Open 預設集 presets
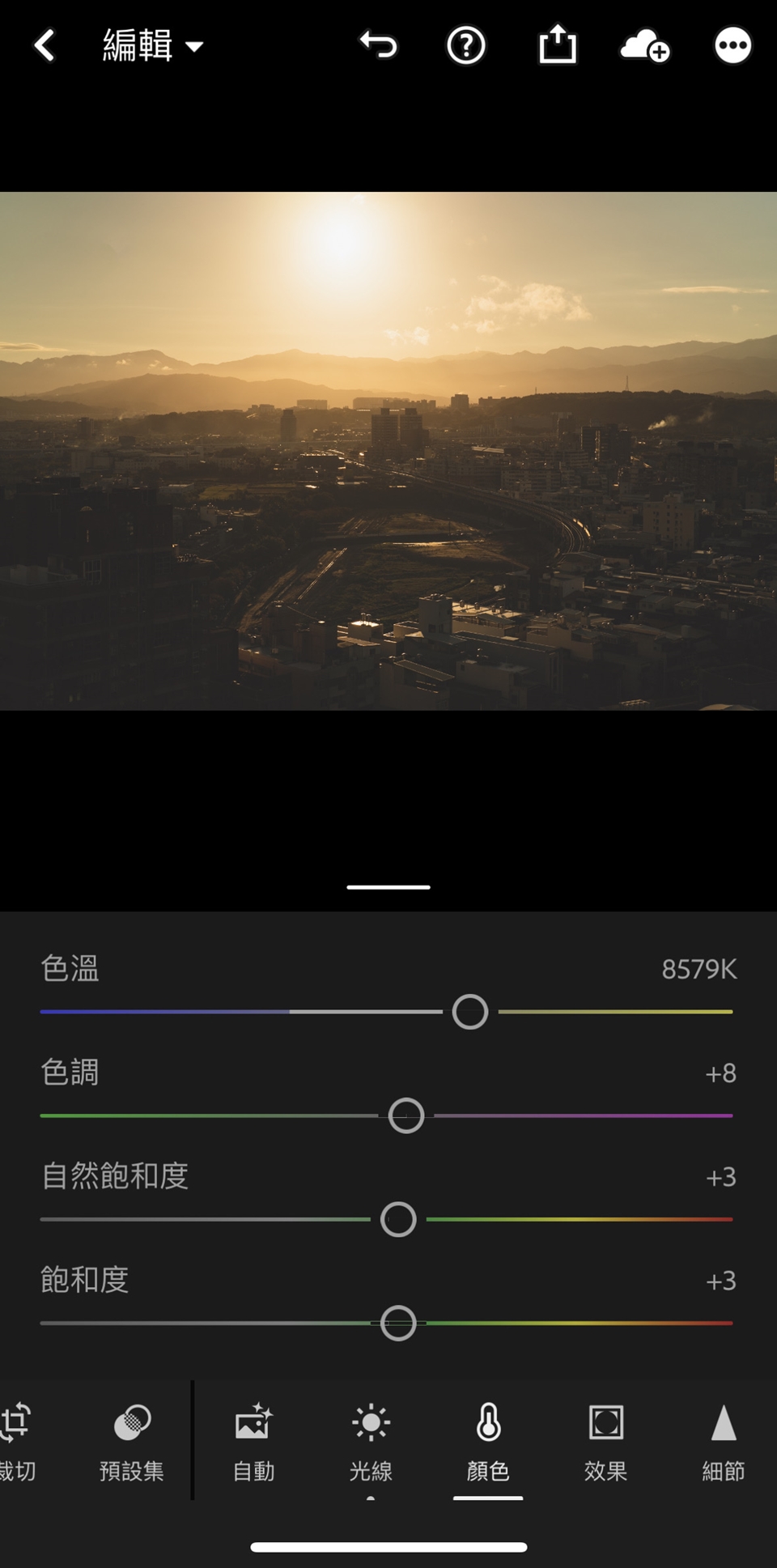Image resolution: width=777 pixels, height=1568 pixels. tap(132, 1441)
